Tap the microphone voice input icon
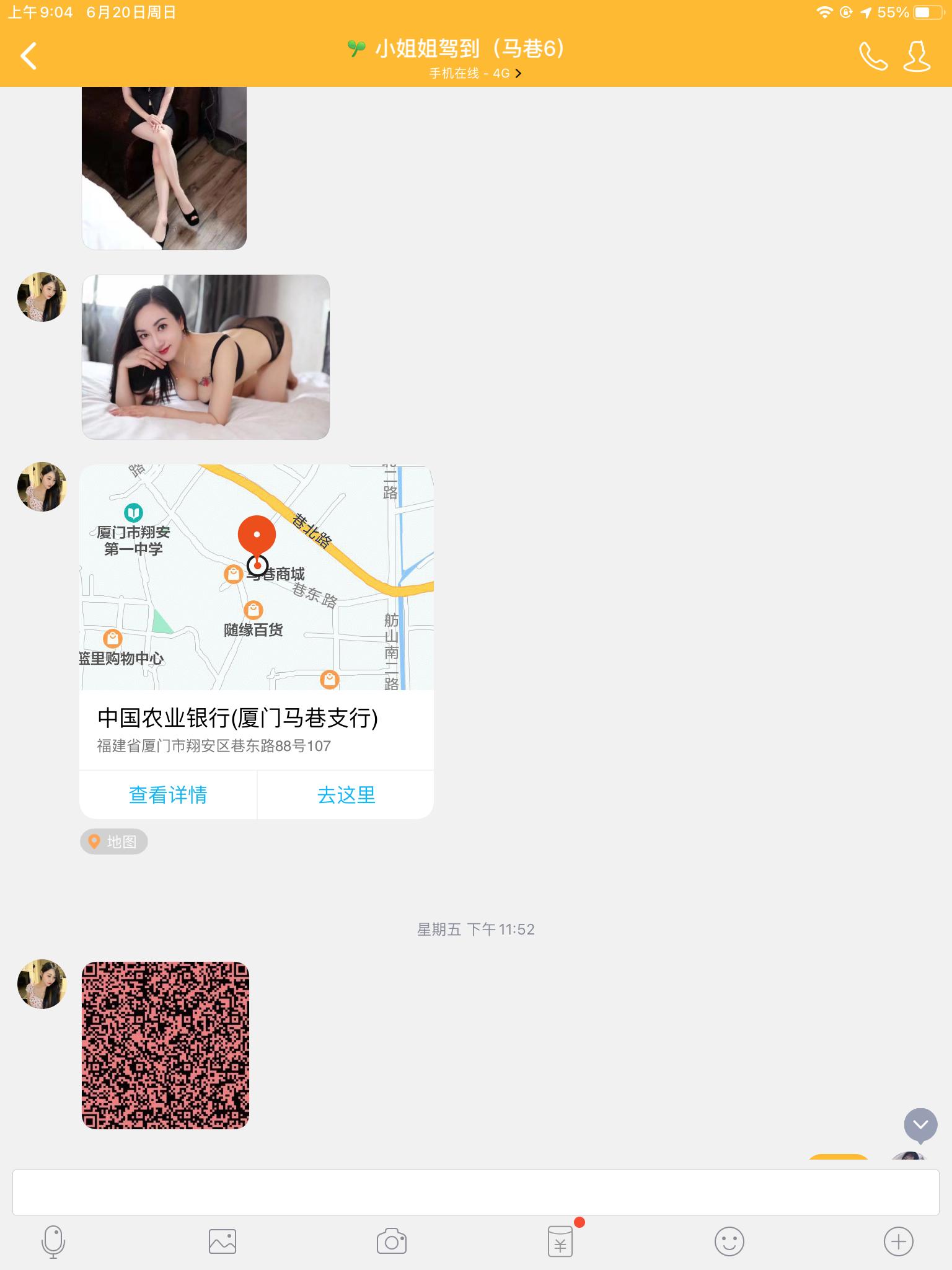The height and width of the screenshot is (1270, 952). pyautogui.click(x=53, y=1242)
